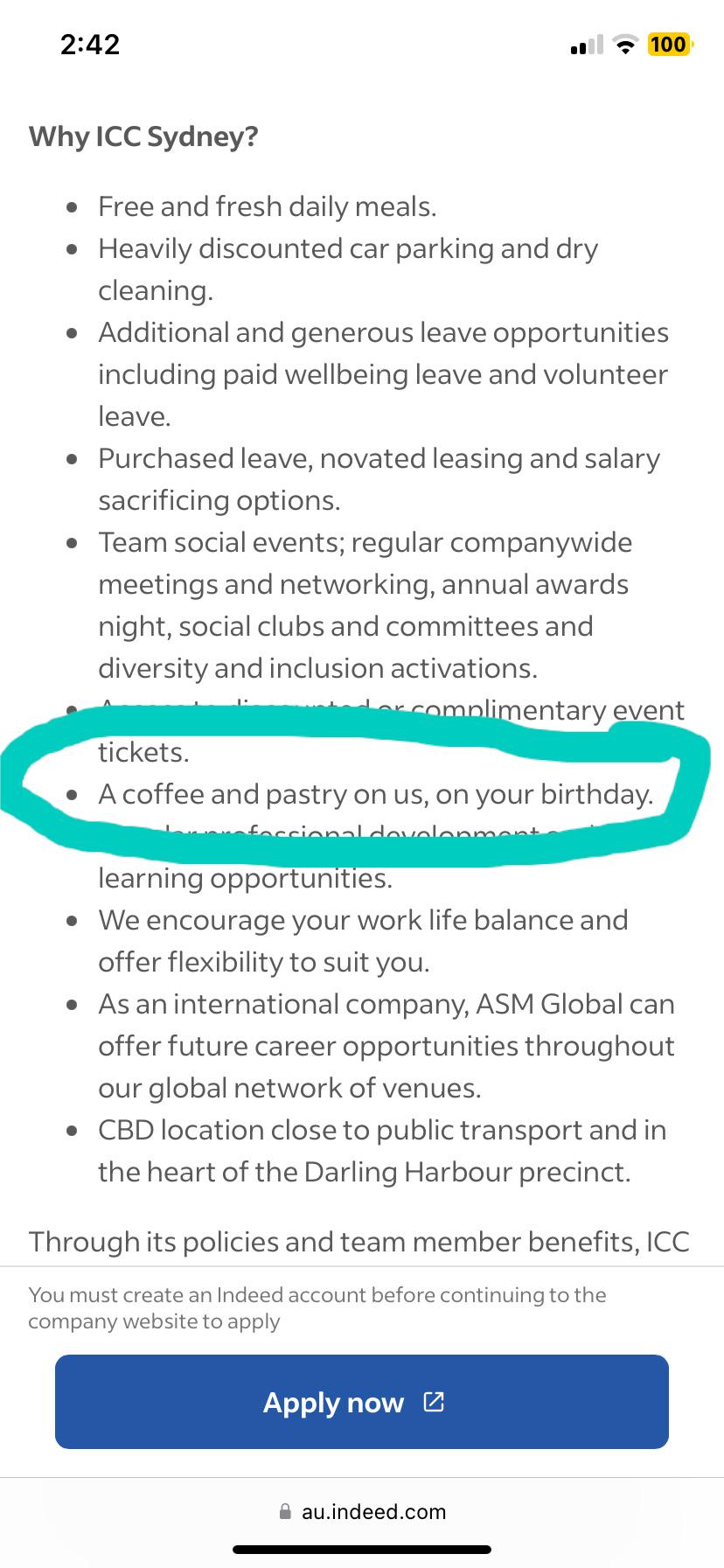The width and height of the screenshot is (724, 1568).
Task: Tap the bullet beside Team social events
Action: [72, 543]
